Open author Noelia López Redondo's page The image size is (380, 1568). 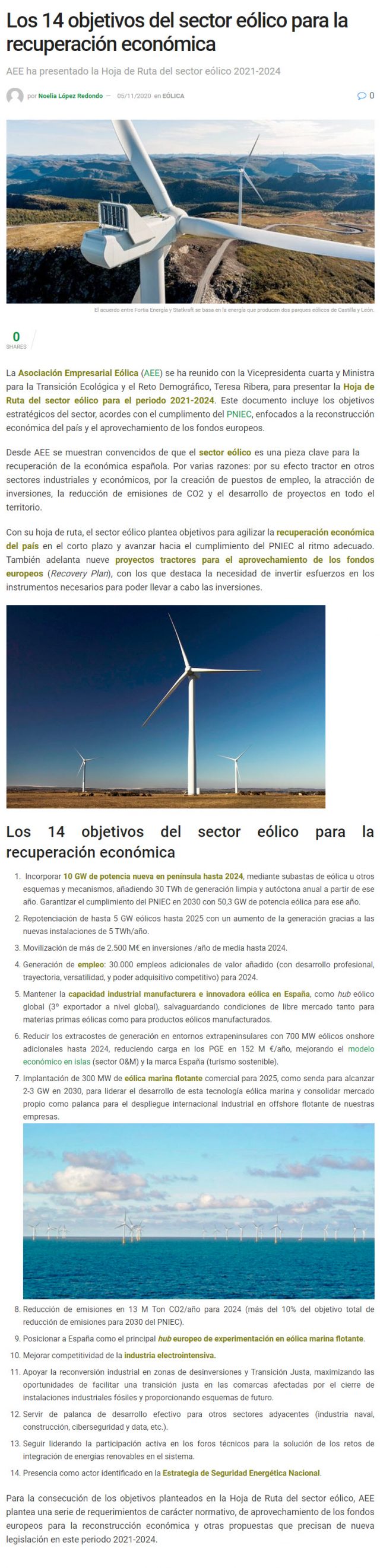(70, 95)
